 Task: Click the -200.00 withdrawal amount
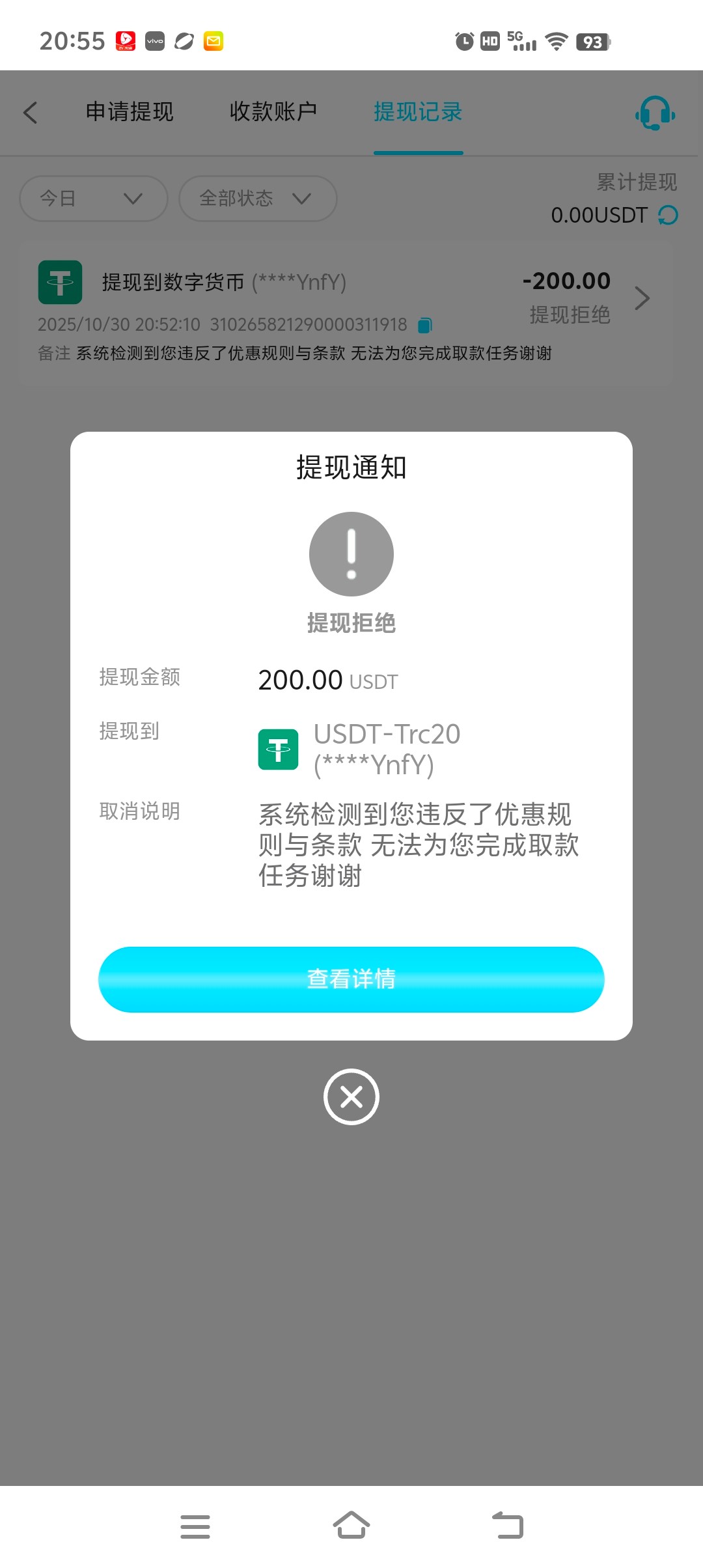click(567, 281)
